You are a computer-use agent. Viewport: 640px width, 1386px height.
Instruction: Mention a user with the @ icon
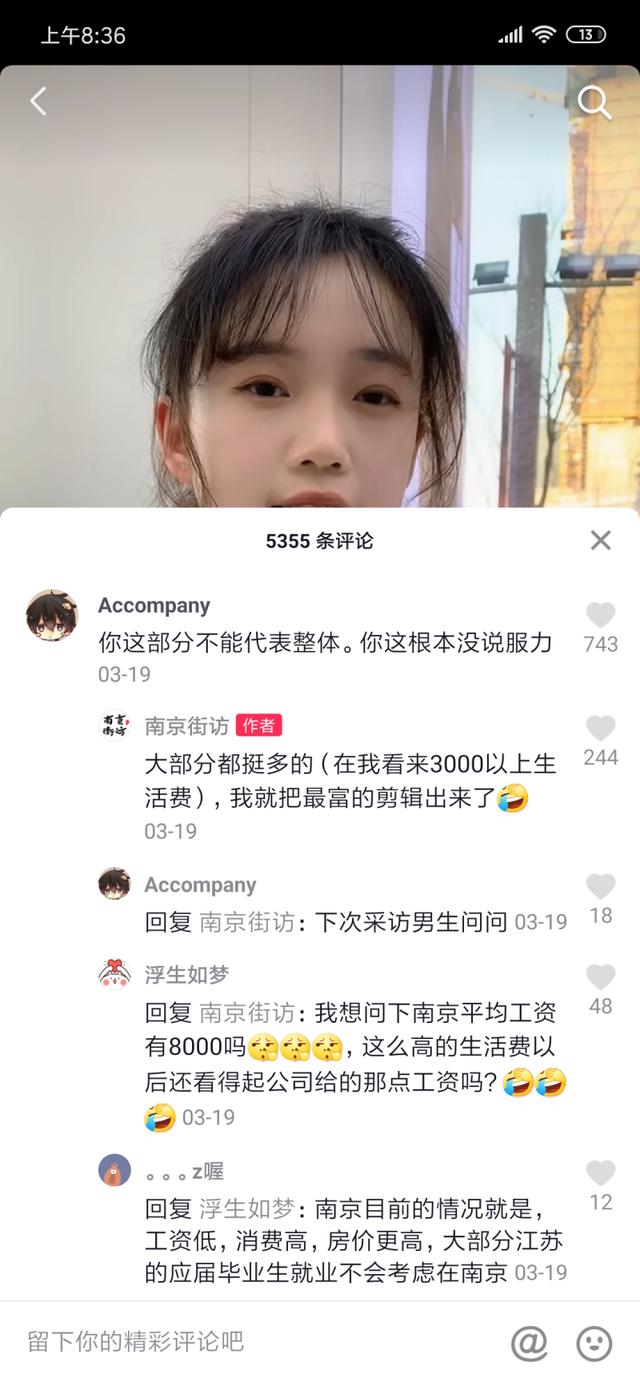529,1343
